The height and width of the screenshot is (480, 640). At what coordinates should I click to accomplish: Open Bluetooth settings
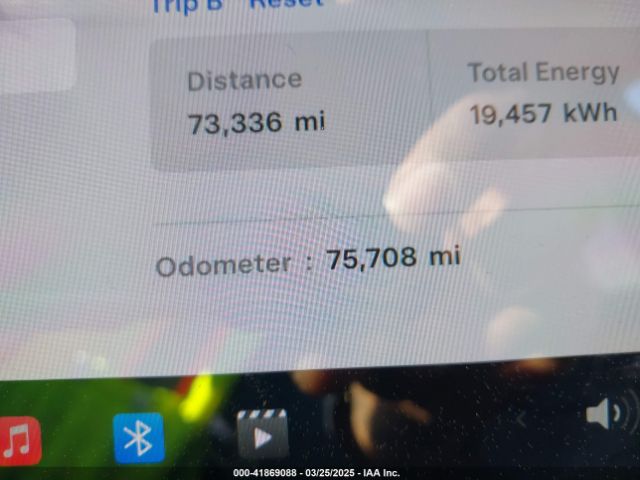(x=139, y=438)
